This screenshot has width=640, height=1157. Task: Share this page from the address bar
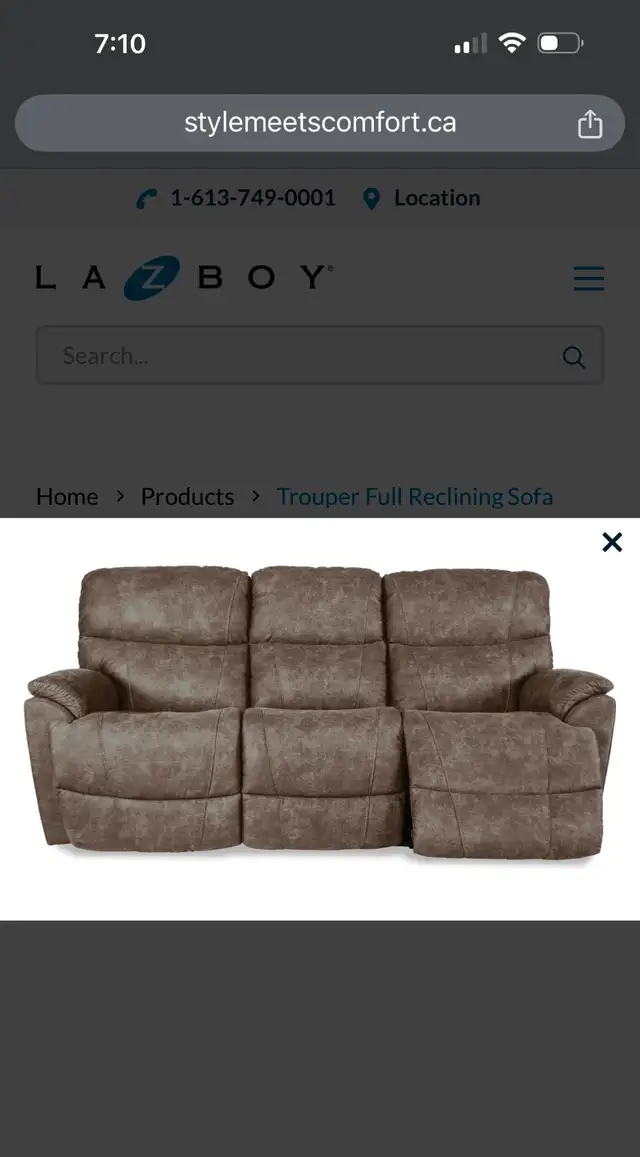point(590,124)
